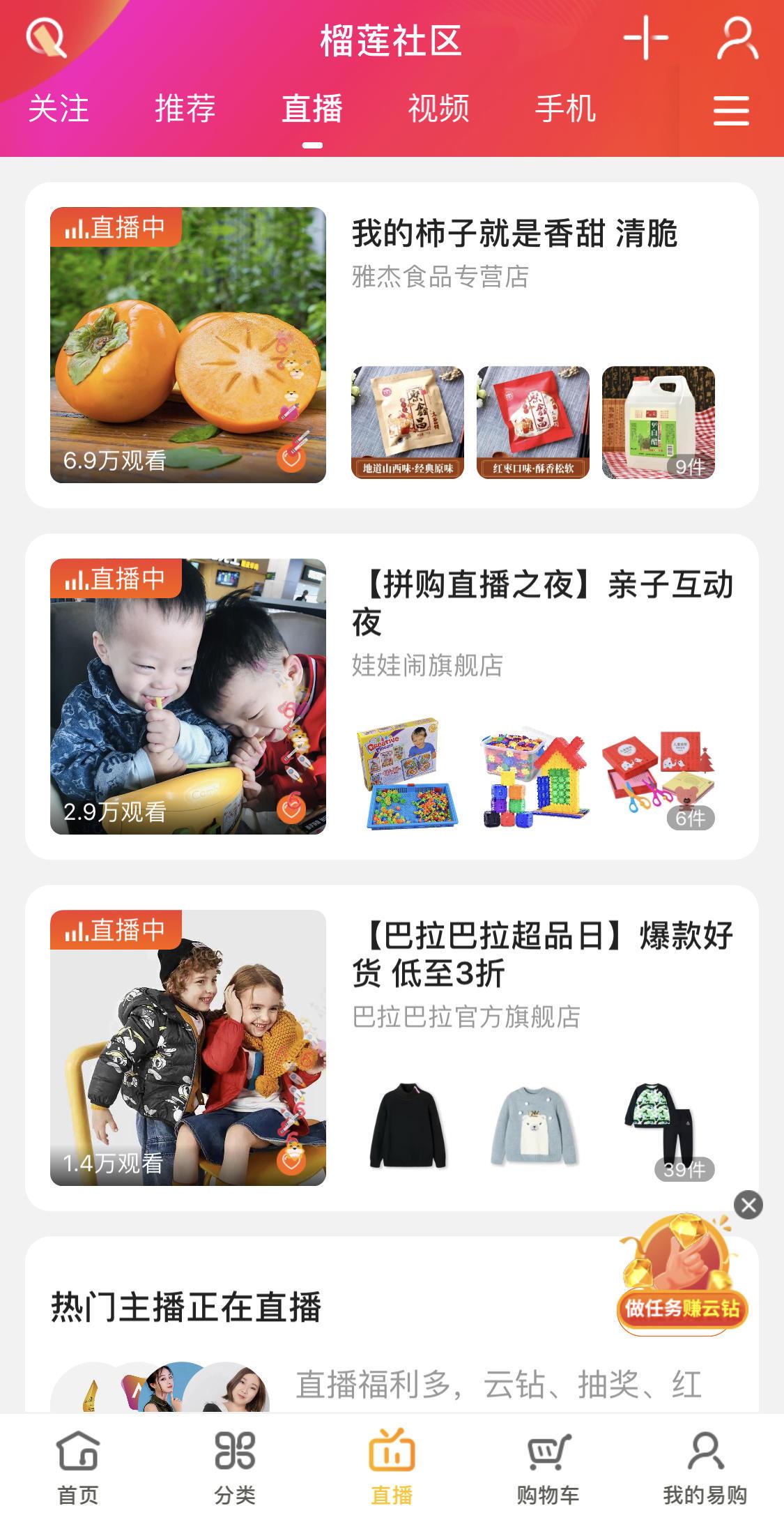
Task: Open the 做任务赚云钻 task floating button
Action: 682,1276
